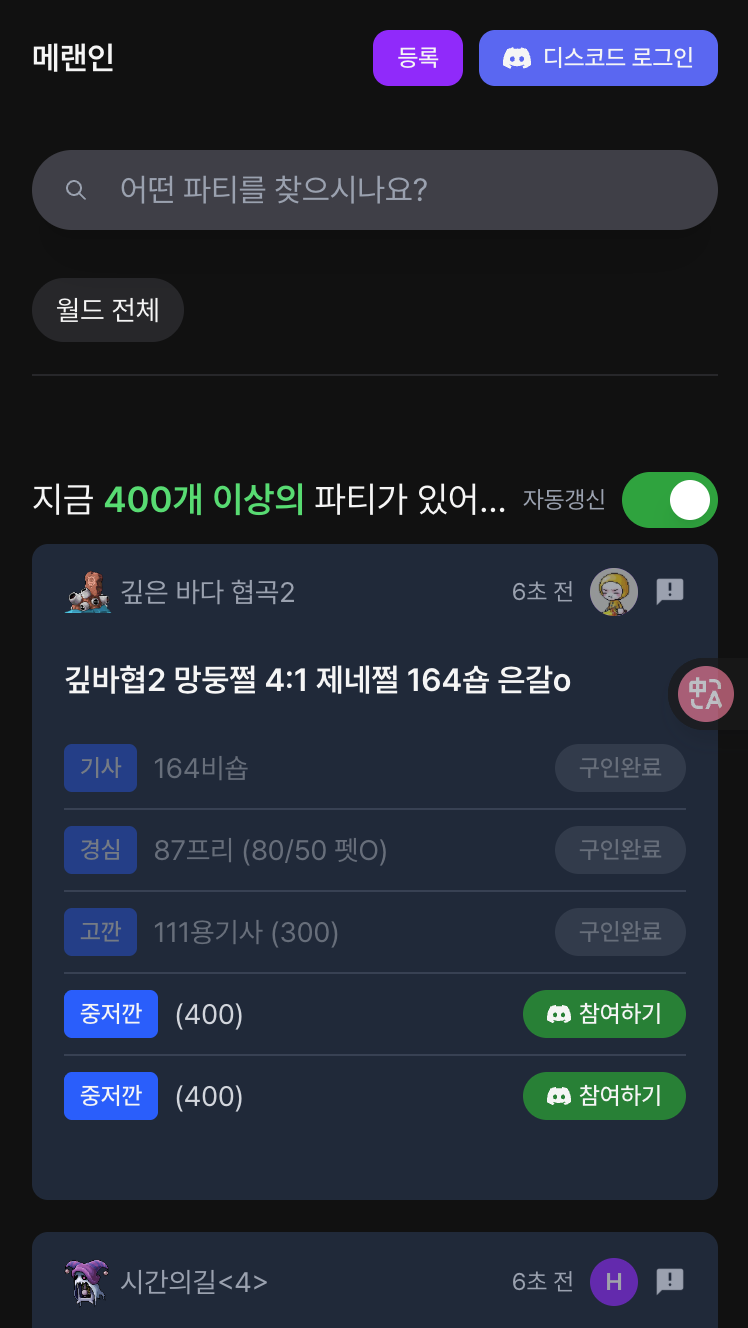Open the floating translation (中A) icon
Image resolution: width=748 pixels, height=1328 pixels.
tap(707, 694)
